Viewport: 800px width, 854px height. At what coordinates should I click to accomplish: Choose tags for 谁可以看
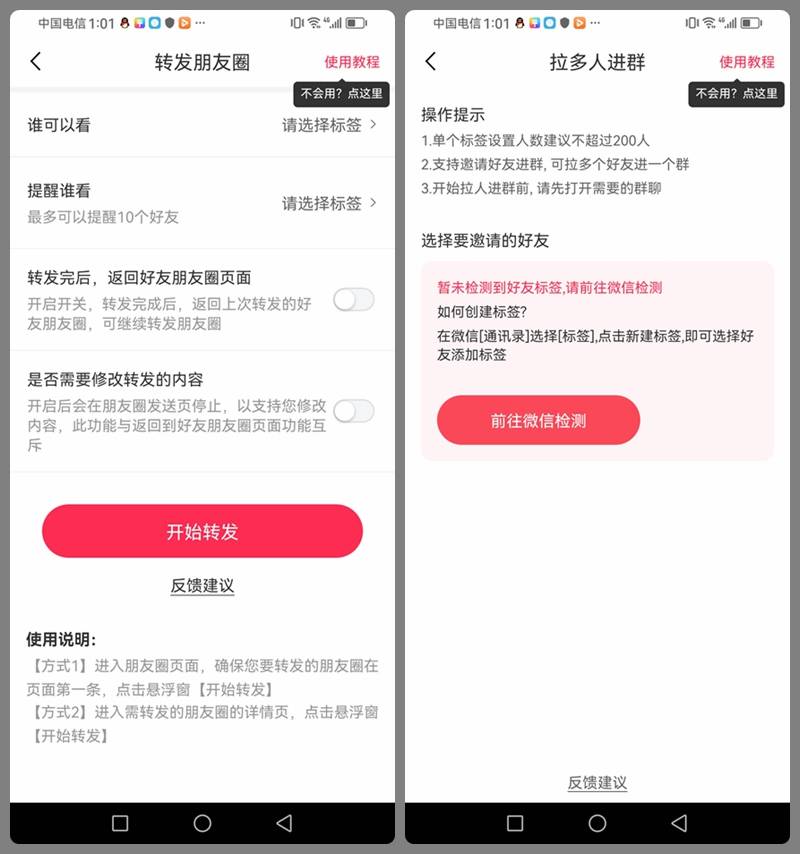click(329, 125)
